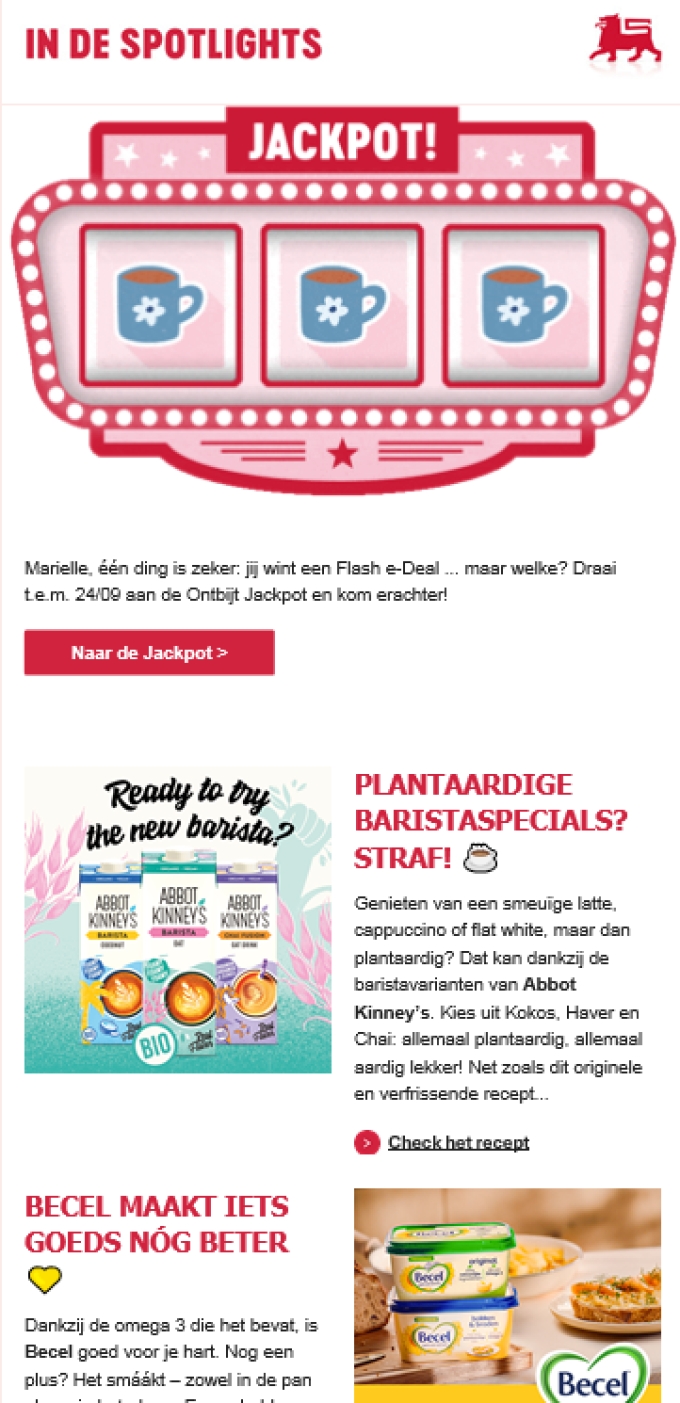Open the Abbot Kinney's barista promo image
Screen dimensions: 680x1403
178,920
